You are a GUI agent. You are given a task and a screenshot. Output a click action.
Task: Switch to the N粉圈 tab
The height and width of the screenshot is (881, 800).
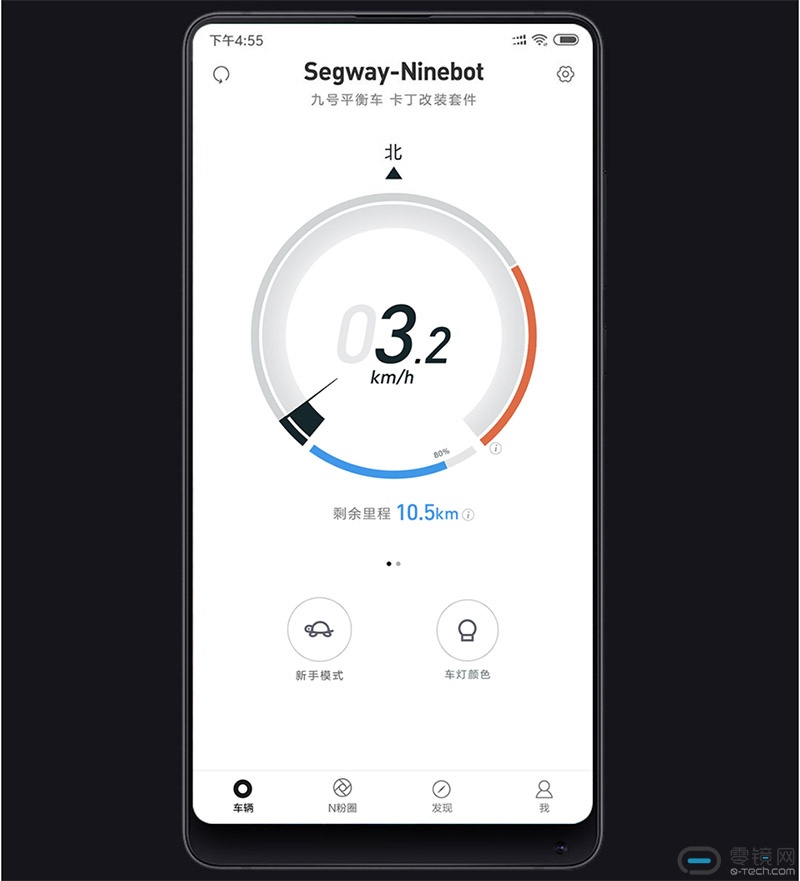point(342,795)
